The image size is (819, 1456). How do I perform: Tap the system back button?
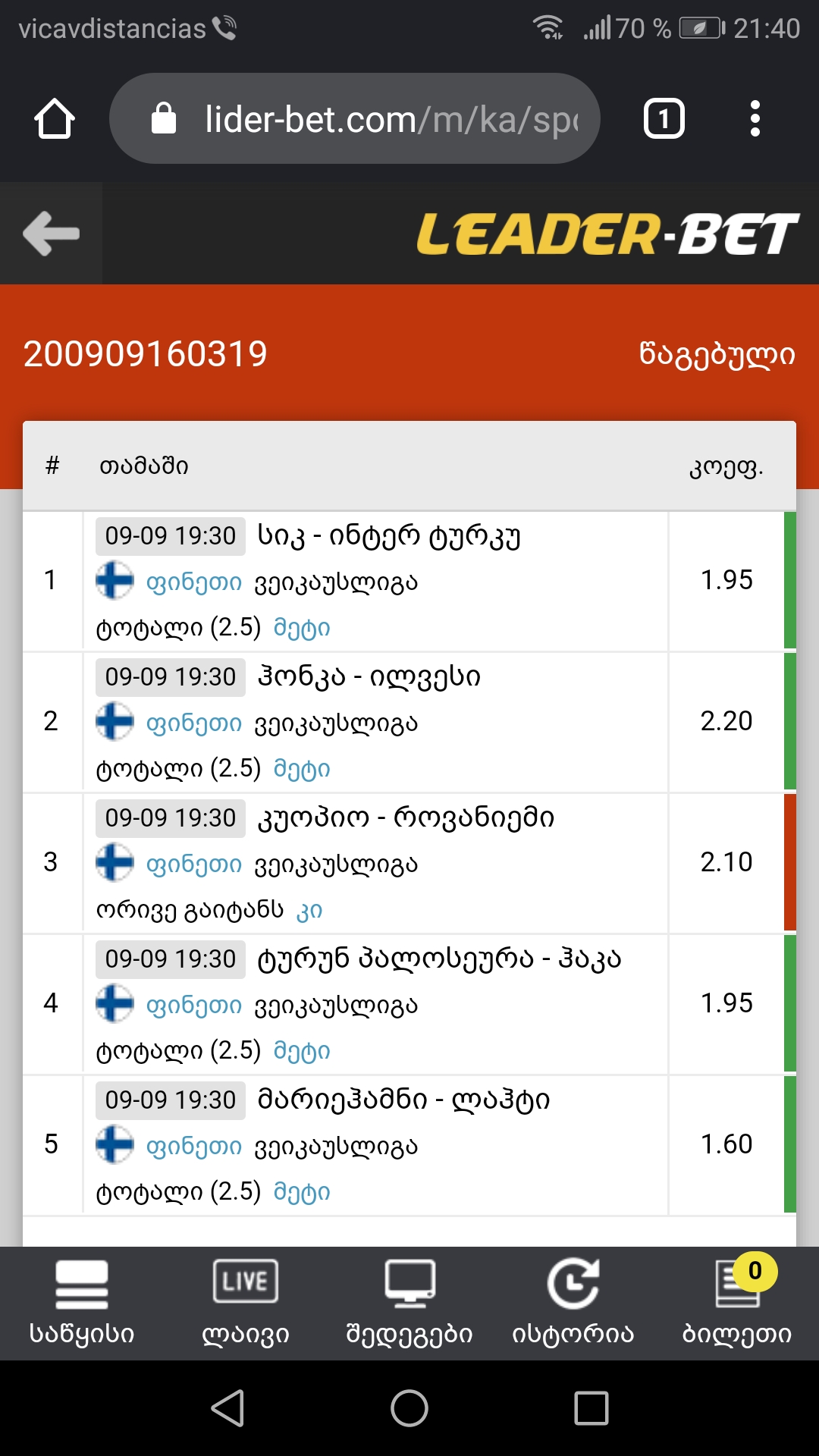(x=227, y=1408)
